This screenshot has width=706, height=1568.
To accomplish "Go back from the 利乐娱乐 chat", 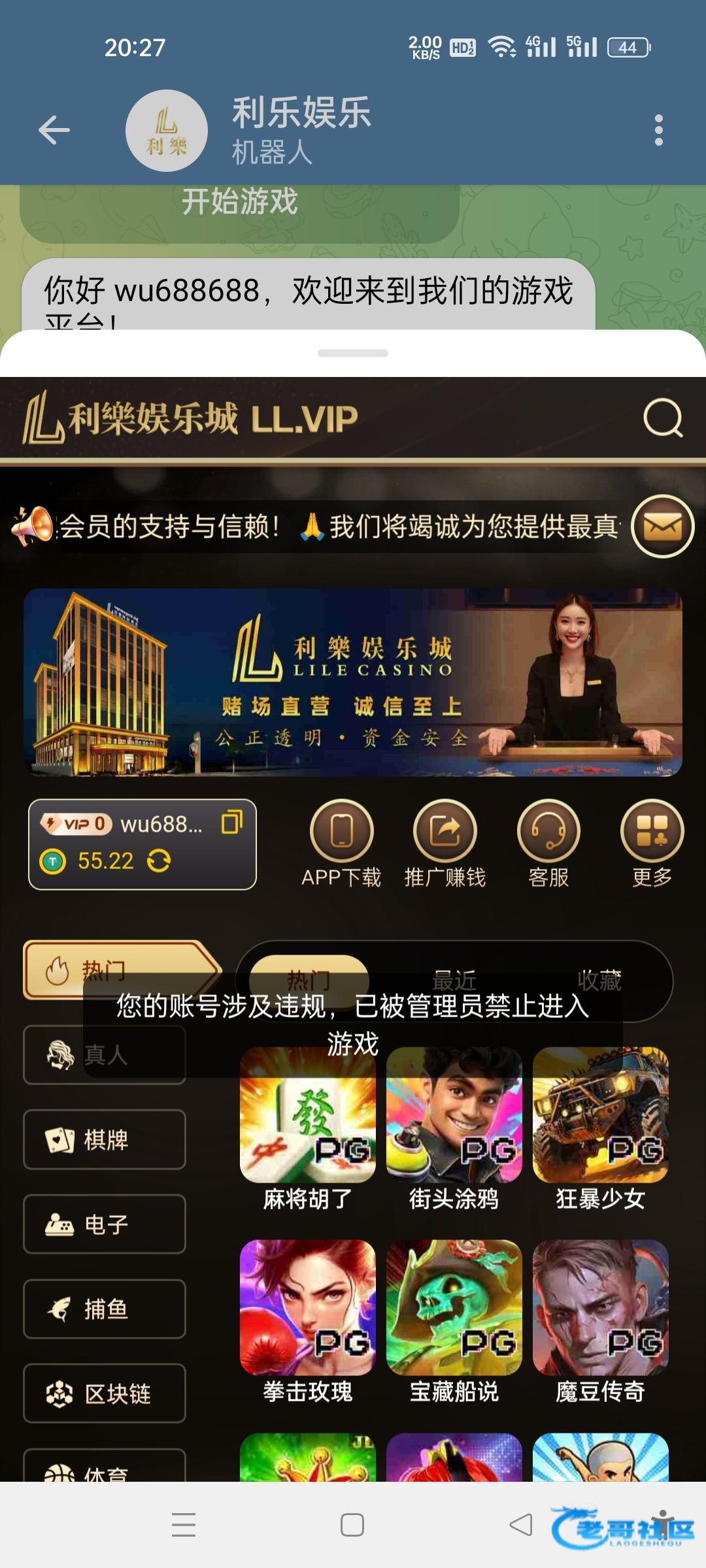I will coord(54,130).
